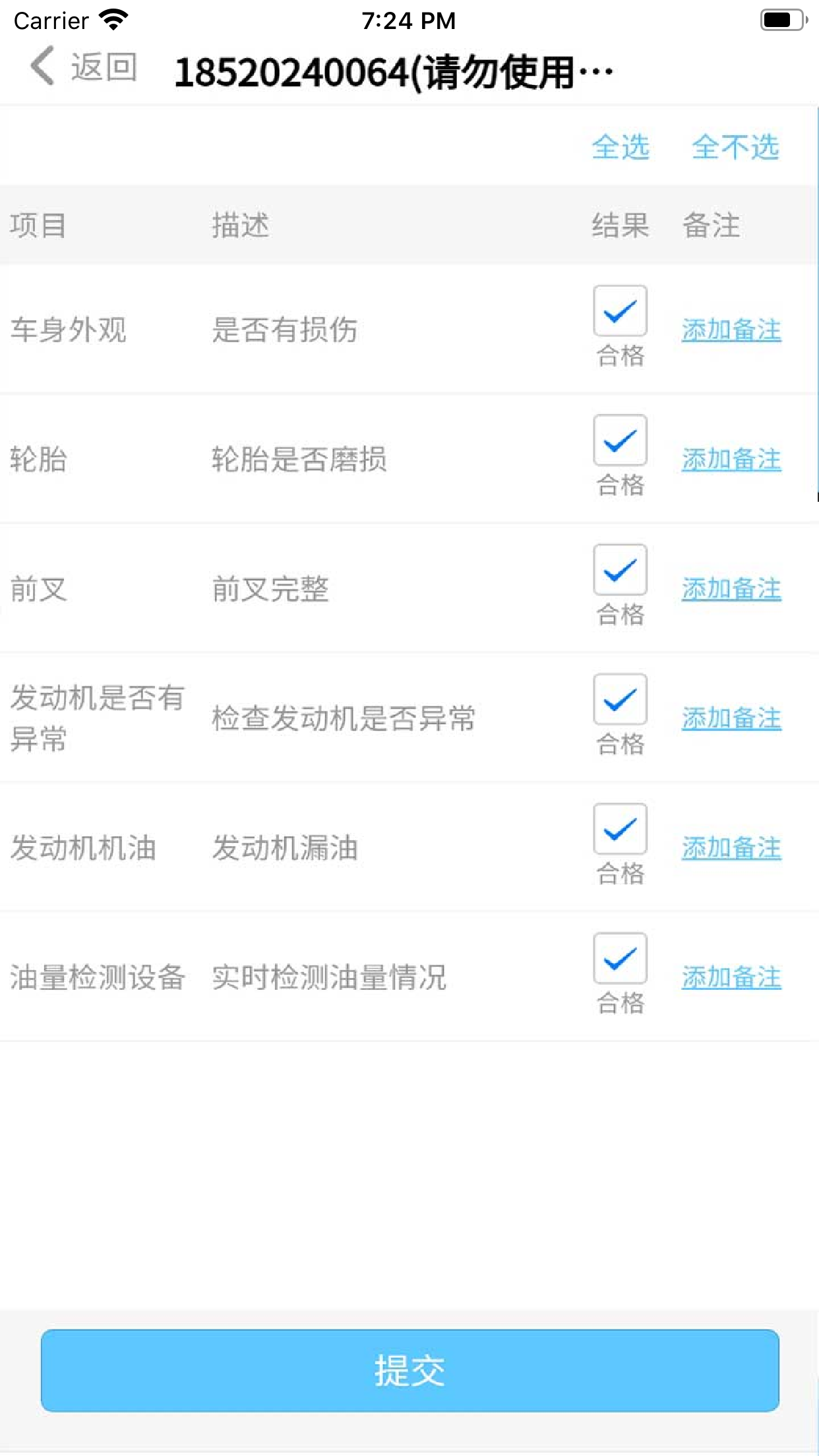Uncheck the 合格 checkbox for 前叉

[619, 570]
